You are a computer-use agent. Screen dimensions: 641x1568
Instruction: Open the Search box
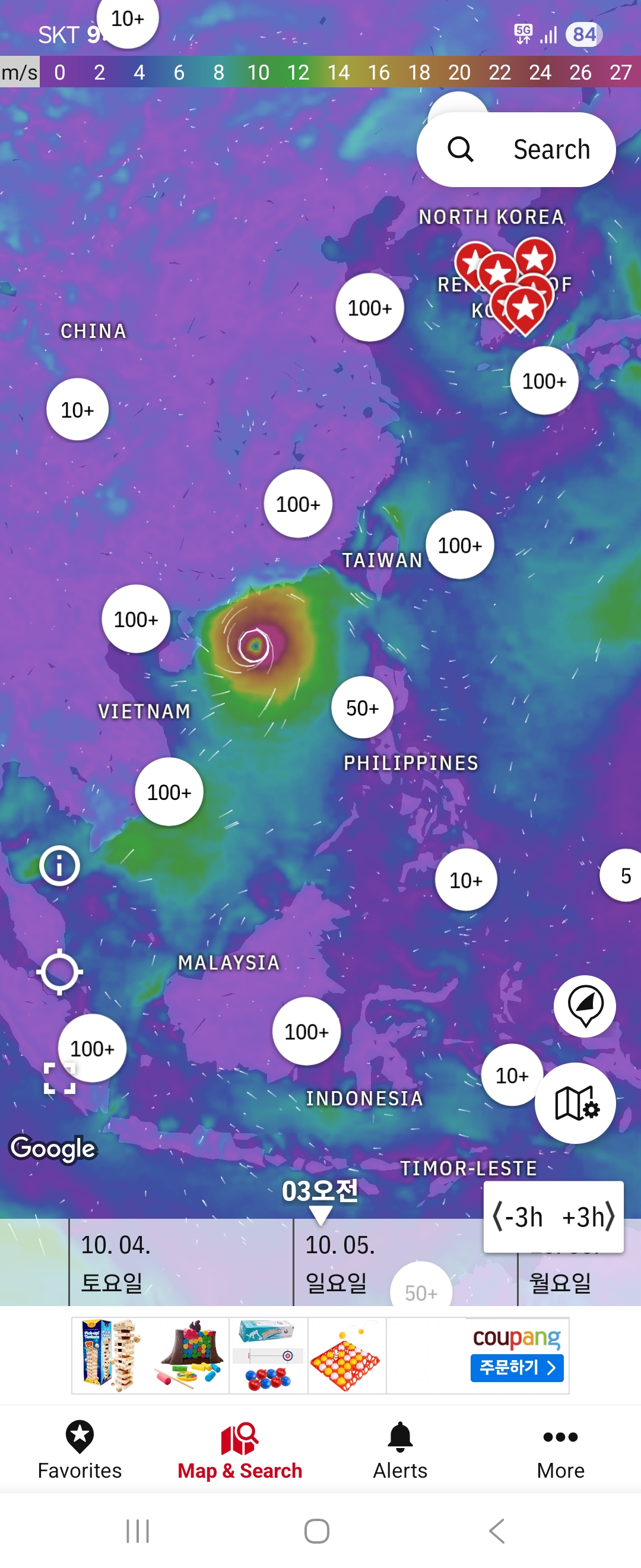(516, 150)
